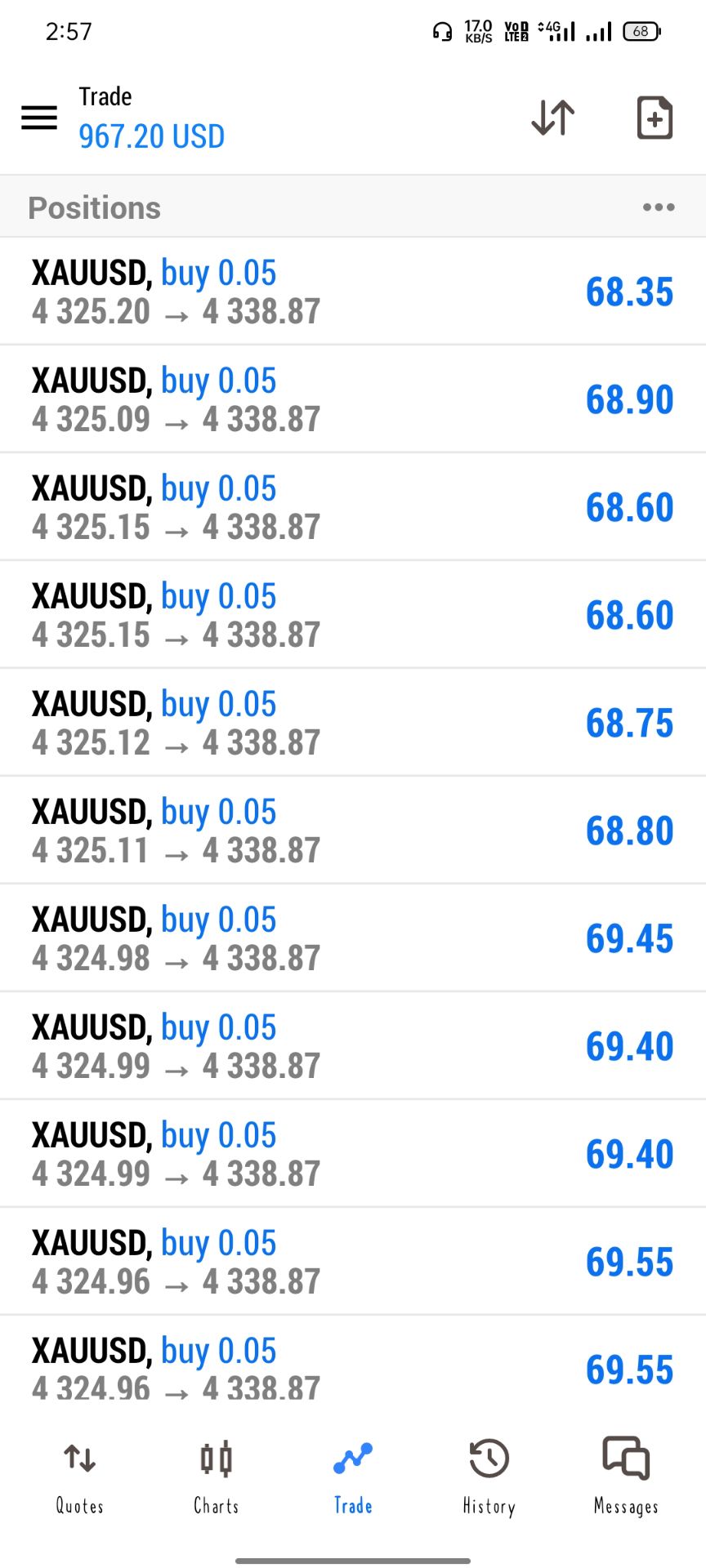706x1568 pixels.
Task: Open the position opened at 4 325.20
Action: click(x=353, y=292)
